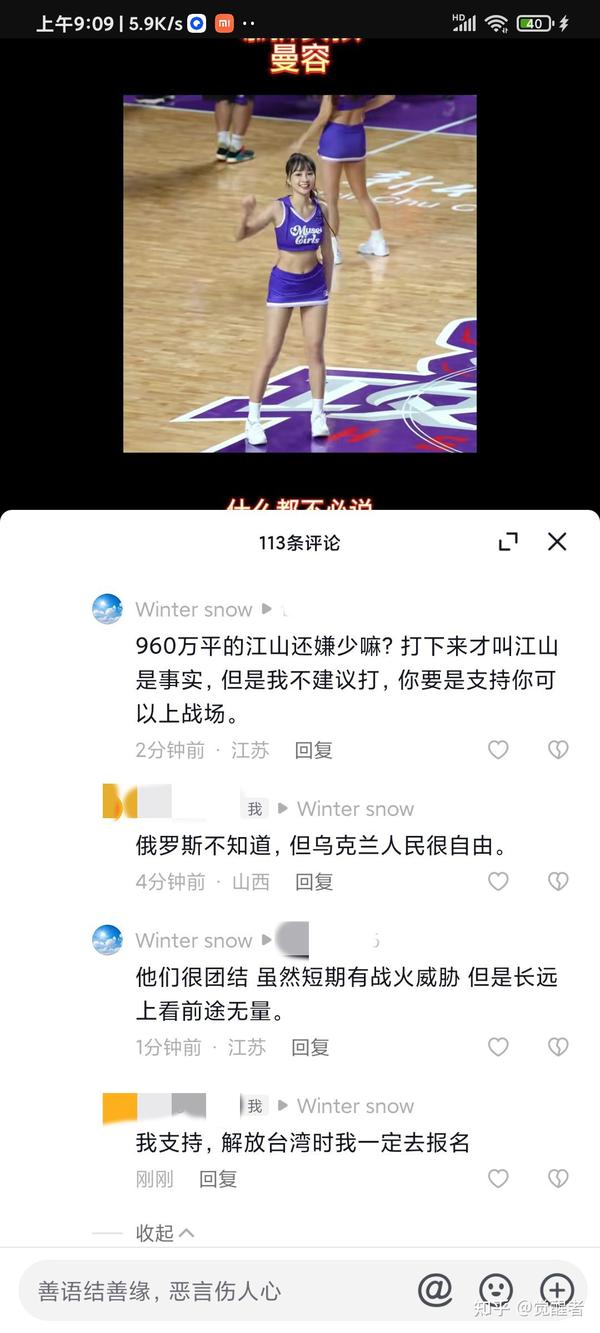
Task: Dislike the comment from 山西
Action: [558, 882]
